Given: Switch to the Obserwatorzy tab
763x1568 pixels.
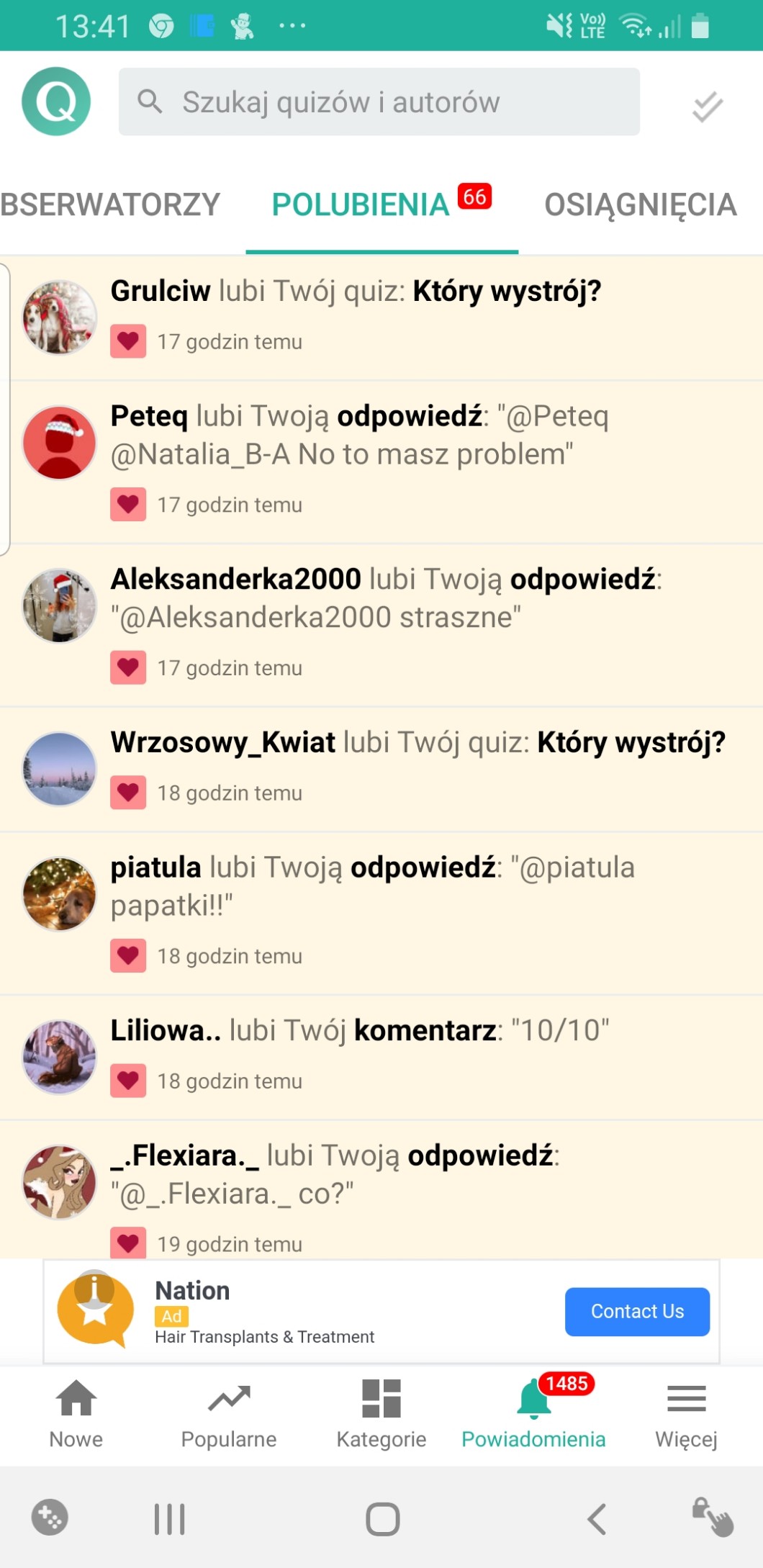Looking at the screenshot, I should pos(109,205).
